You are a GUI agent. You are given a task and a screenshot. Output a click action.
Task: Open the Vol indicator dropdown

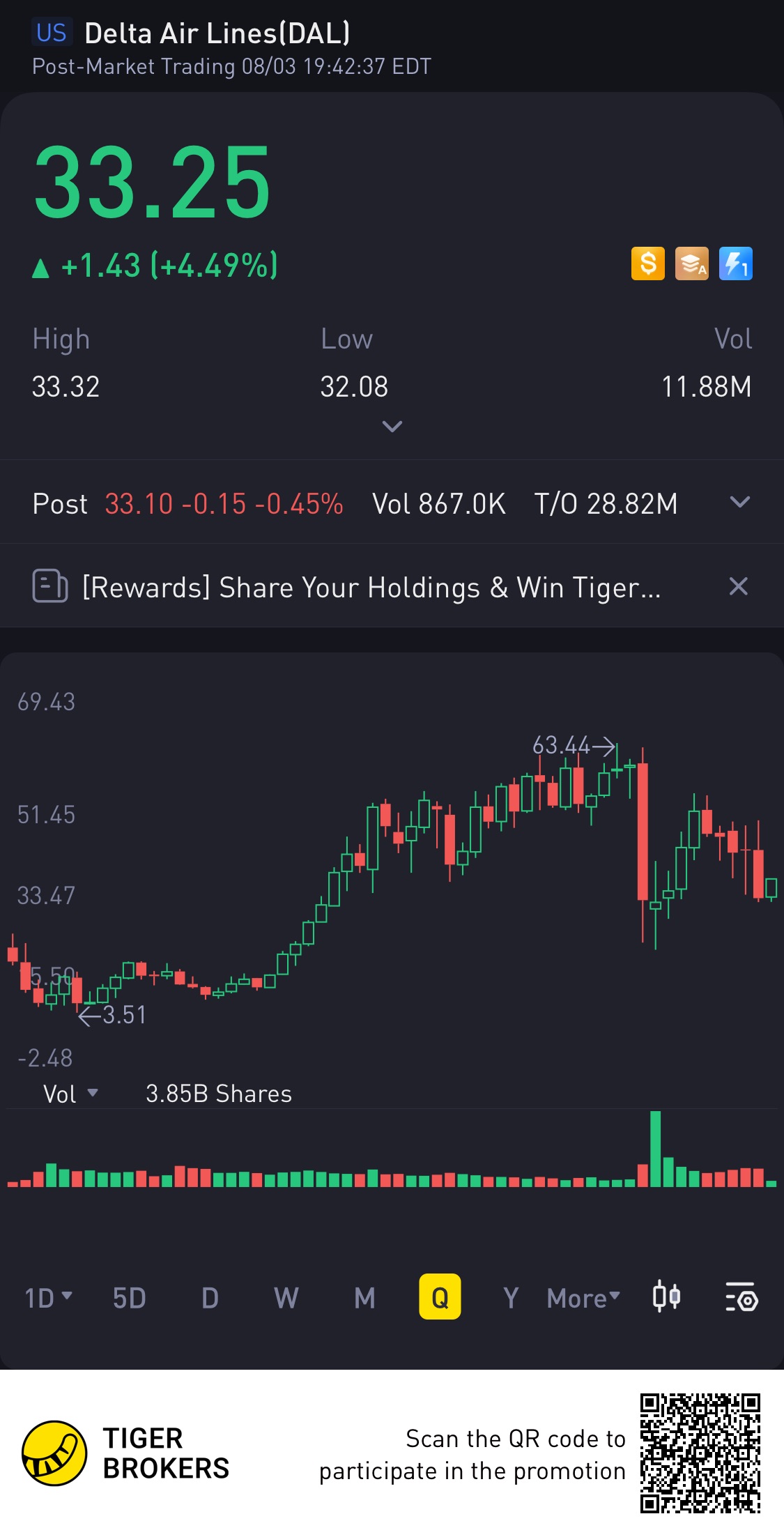point(70,1094)
